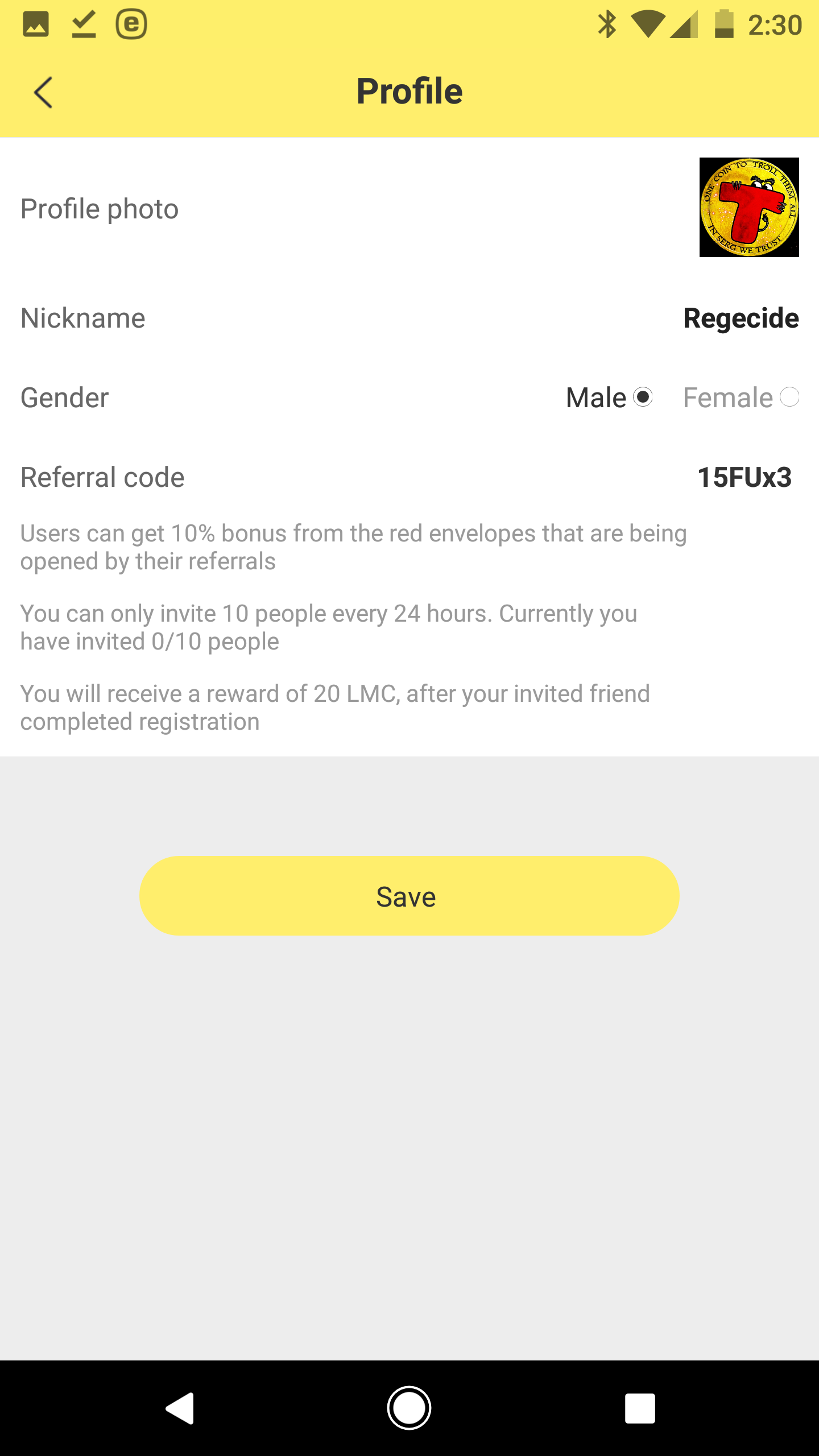Viewport: 819px width, 1456px height.
Task: Change the profile photo
Action: click(x=749, y=208)
